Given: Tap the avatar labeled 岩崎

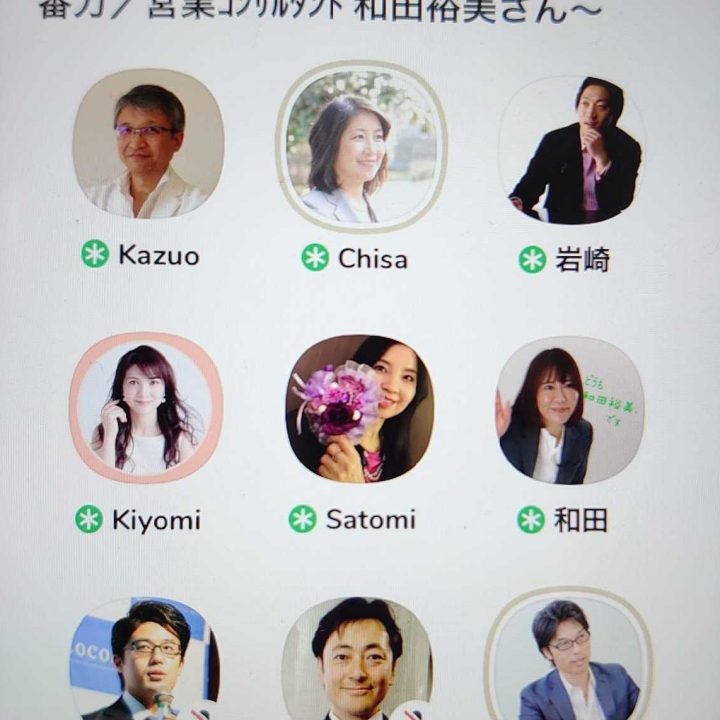Looking at the screenshot, I should coord(571,150).
